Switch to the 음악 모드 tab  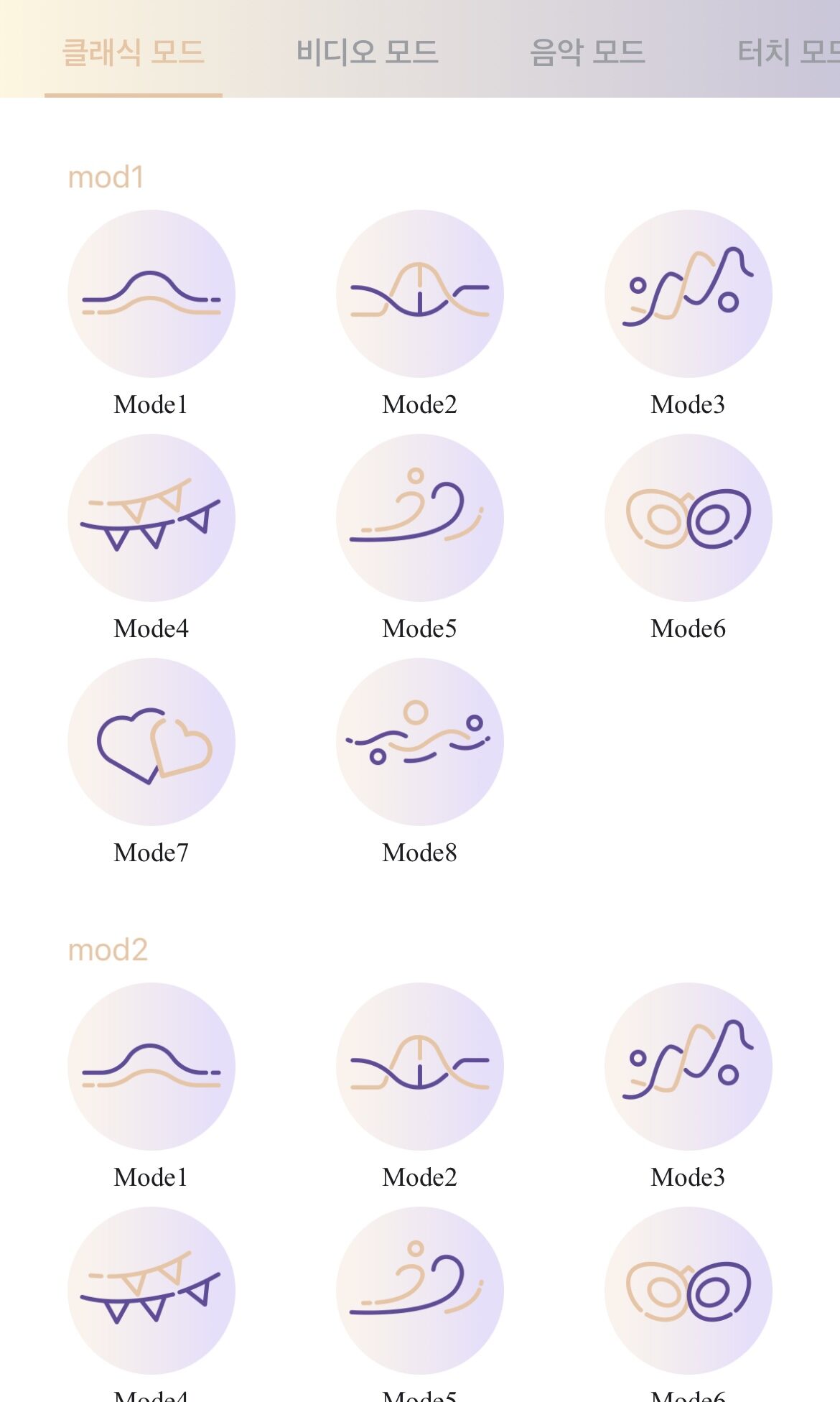[x=587, y=52]
